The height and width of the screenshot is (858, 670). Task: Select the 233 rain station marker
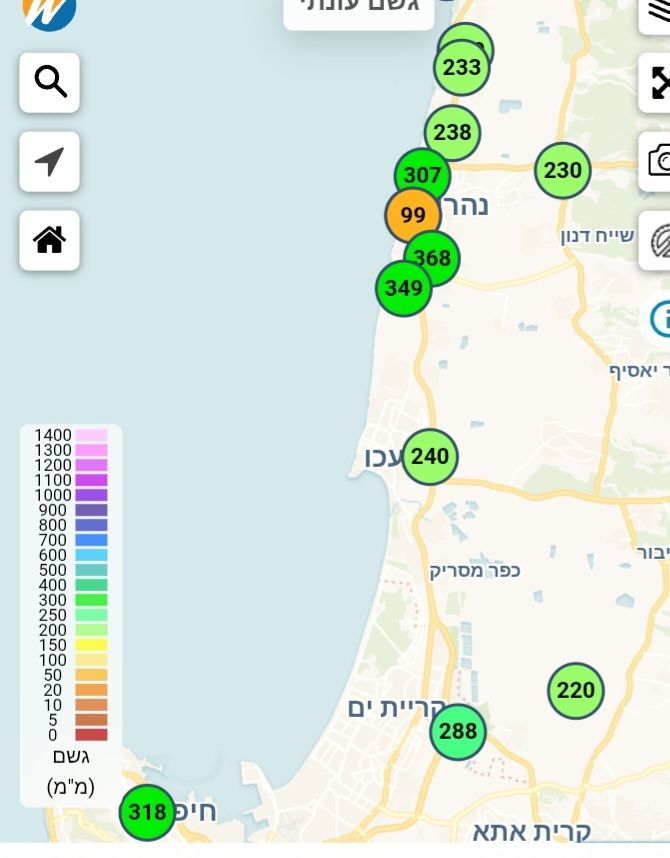pos(462,68)
